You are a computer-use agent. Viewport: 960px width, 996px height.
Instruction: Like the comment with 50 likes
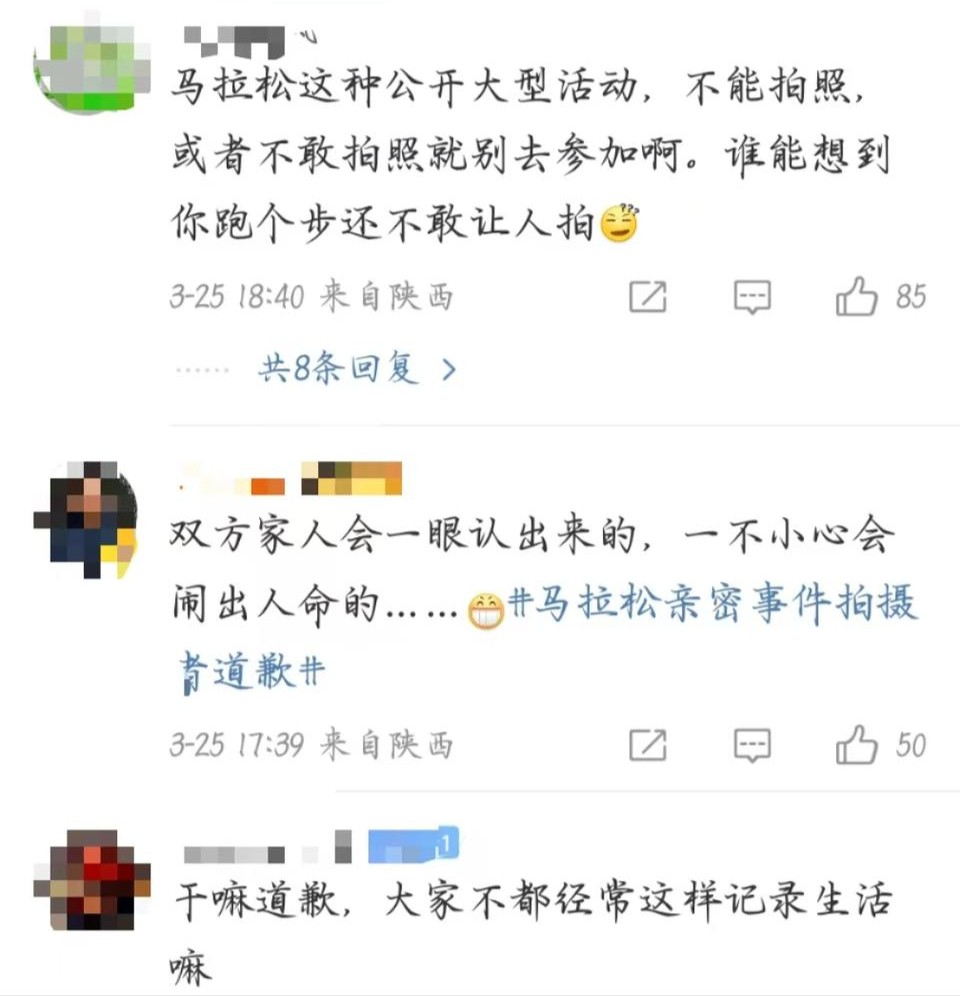pos(857,745)
